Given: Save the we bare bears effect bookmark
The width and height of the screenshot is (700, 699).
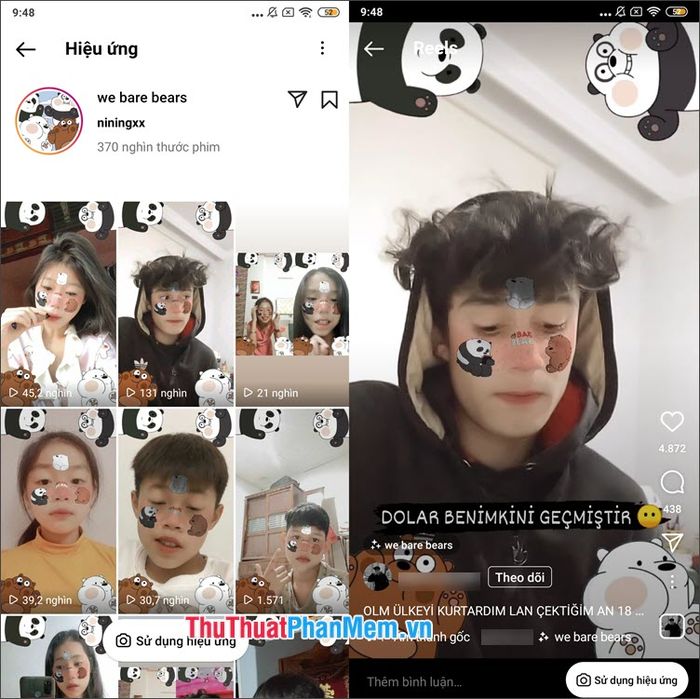Looking at the screenshot, I should pyautogui.click(x=329, y=99).
